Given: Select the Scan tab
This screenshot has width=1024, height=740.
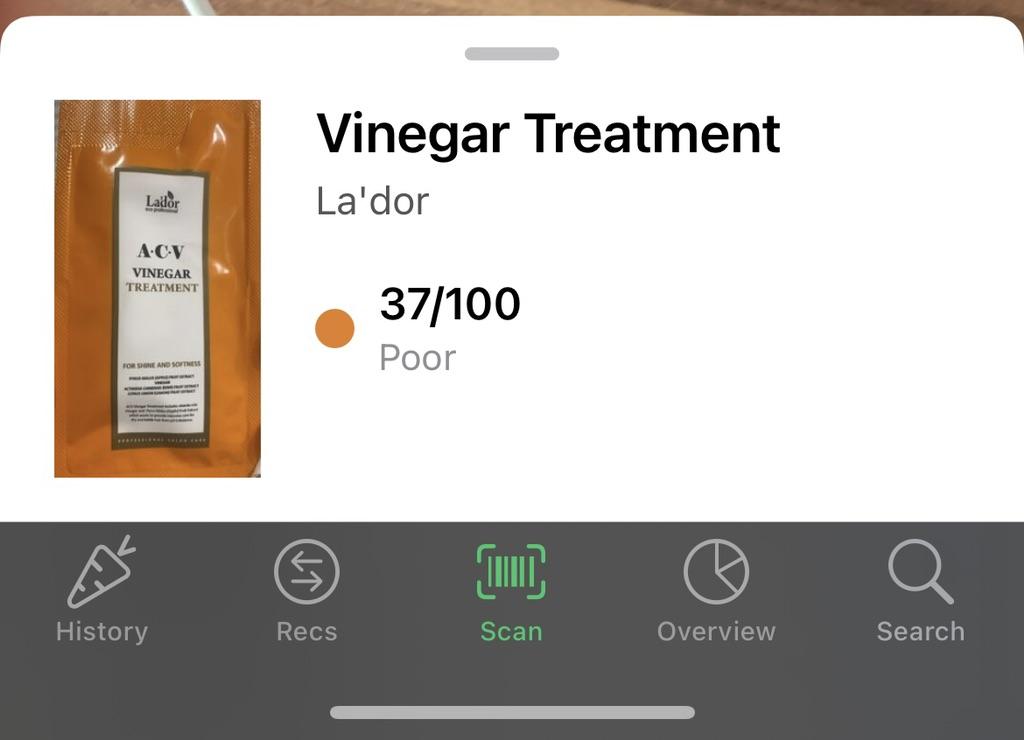Looking at the screenshot, I should tap(511, 590).
